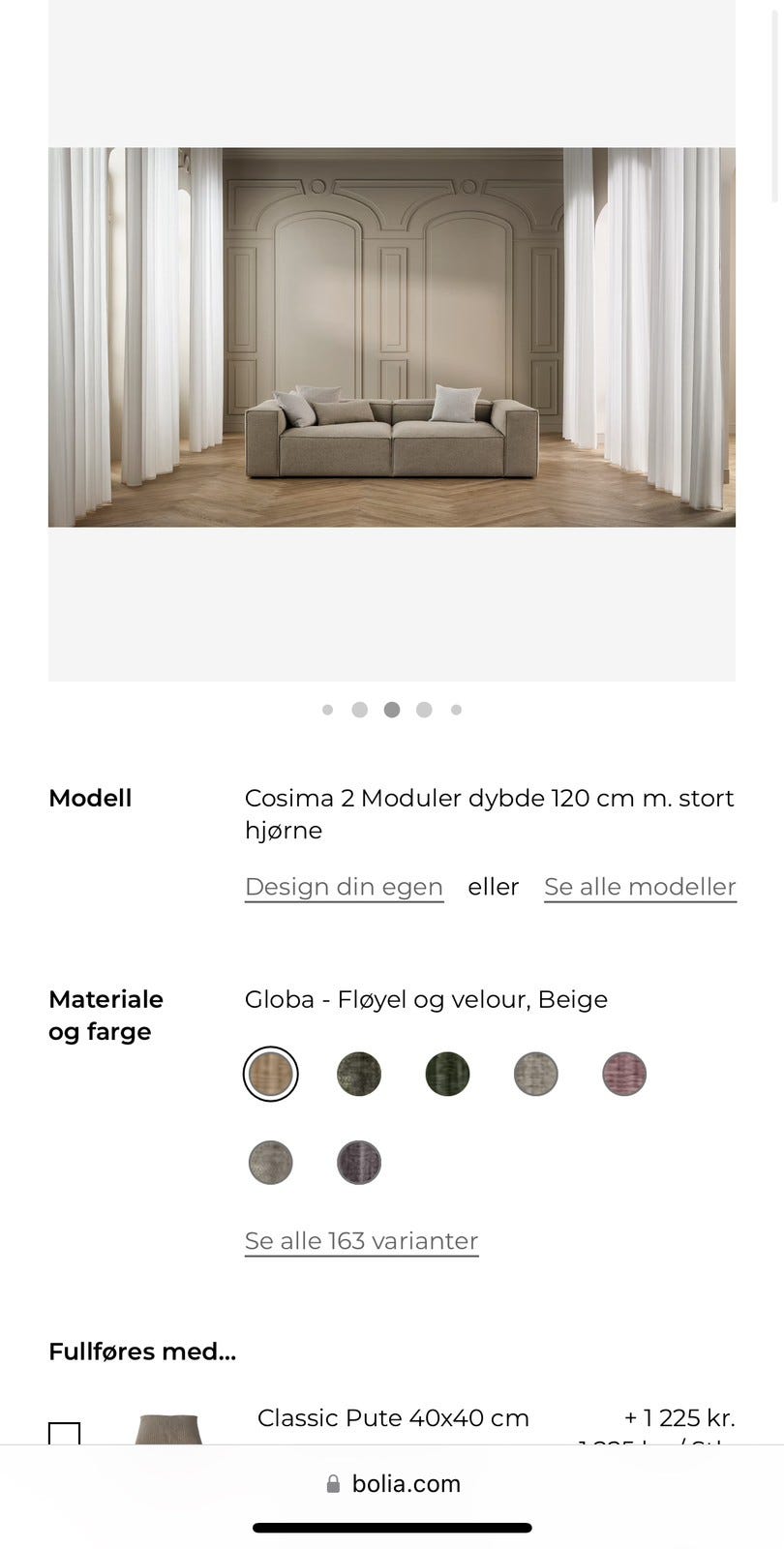Select the fourth carousel pagination dot
This screenshot has width=784, height=1549.
pos(424,710)
